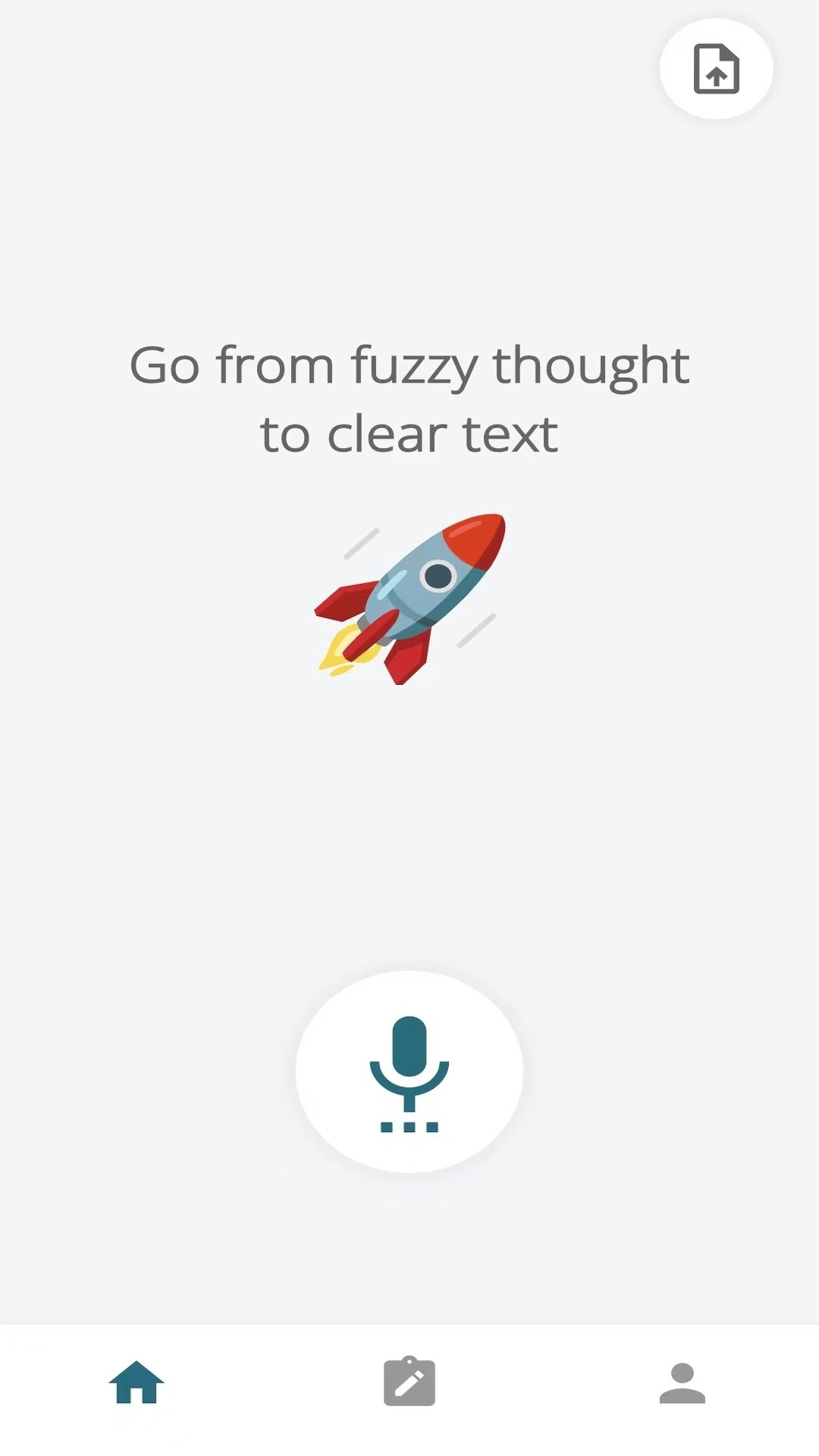Screen dimensions: 819x1456
Task: Open the profile tab
Action: pyautogui.click(x=682, y=1382)
